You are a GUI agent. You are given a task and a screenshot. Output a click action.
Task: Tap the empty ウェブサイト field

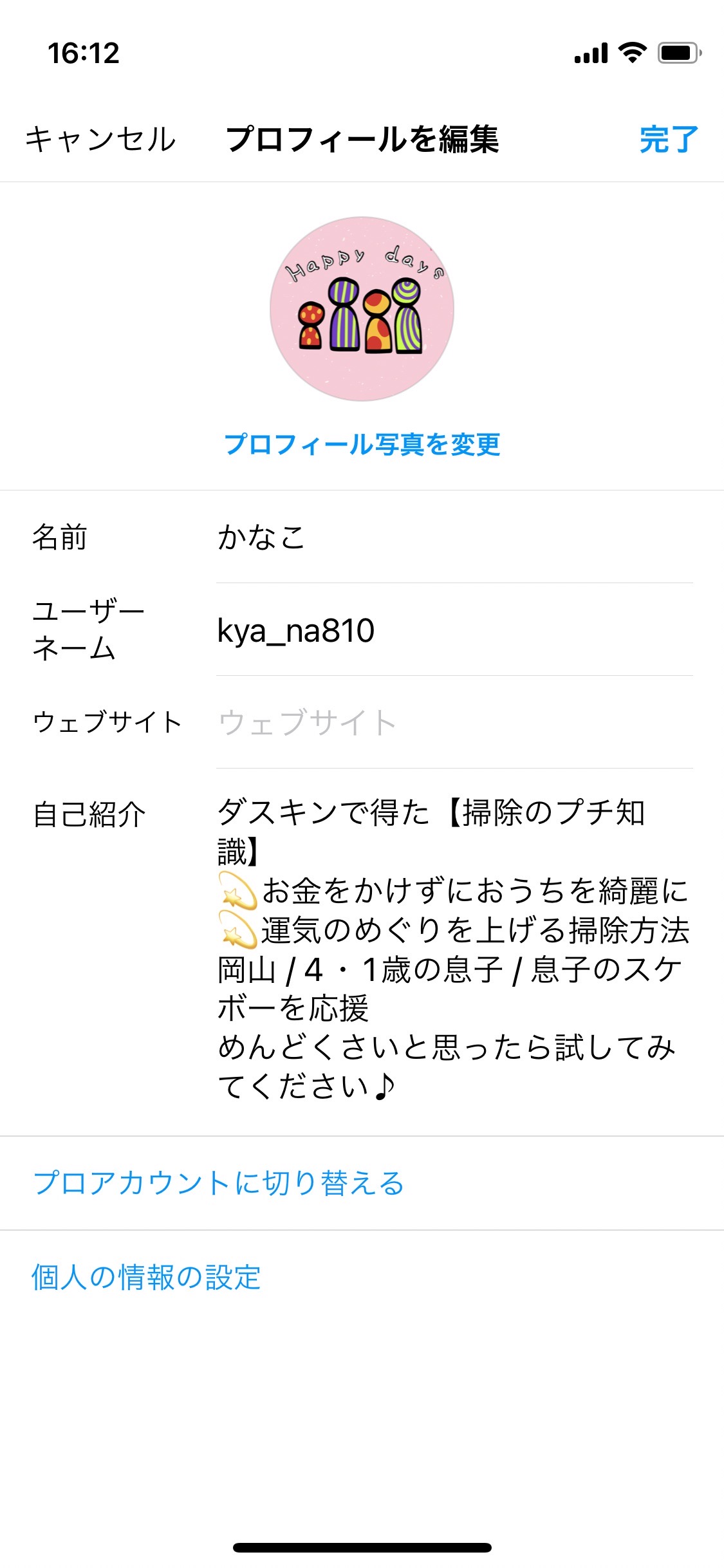coord(454,722)
